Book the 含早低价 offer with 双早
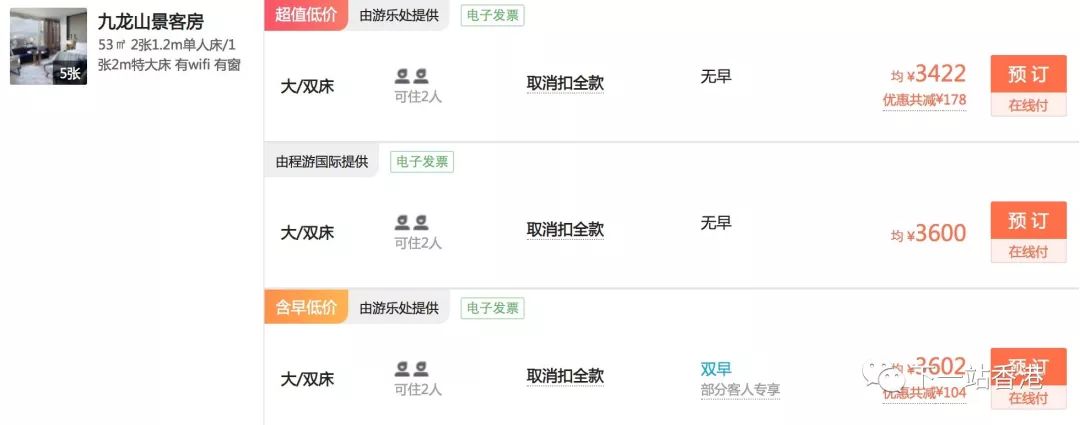Viewport: 1080px width, 425px height. click(x=1028, y=366)
